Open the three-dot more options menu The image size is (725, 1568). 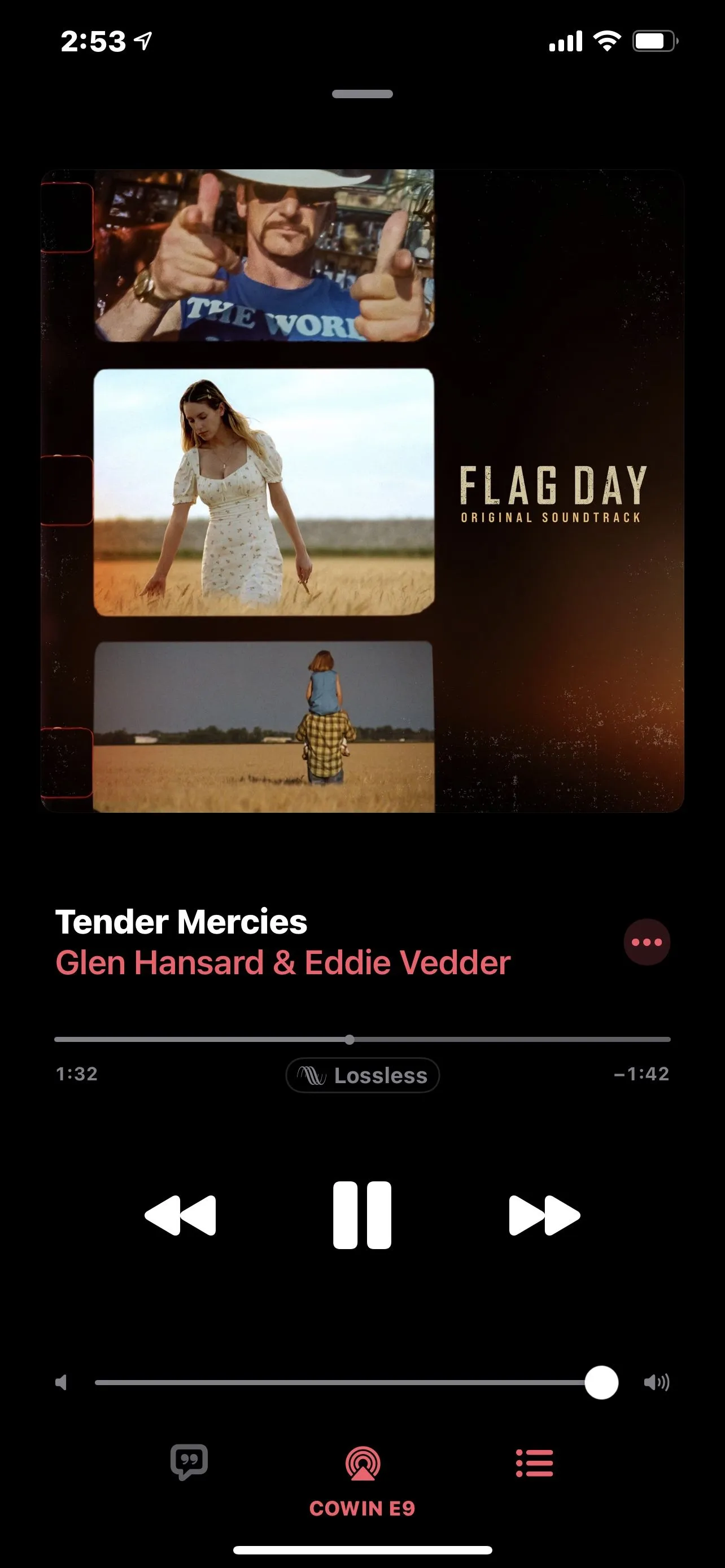pyautogui.click(x=647, y=941)
